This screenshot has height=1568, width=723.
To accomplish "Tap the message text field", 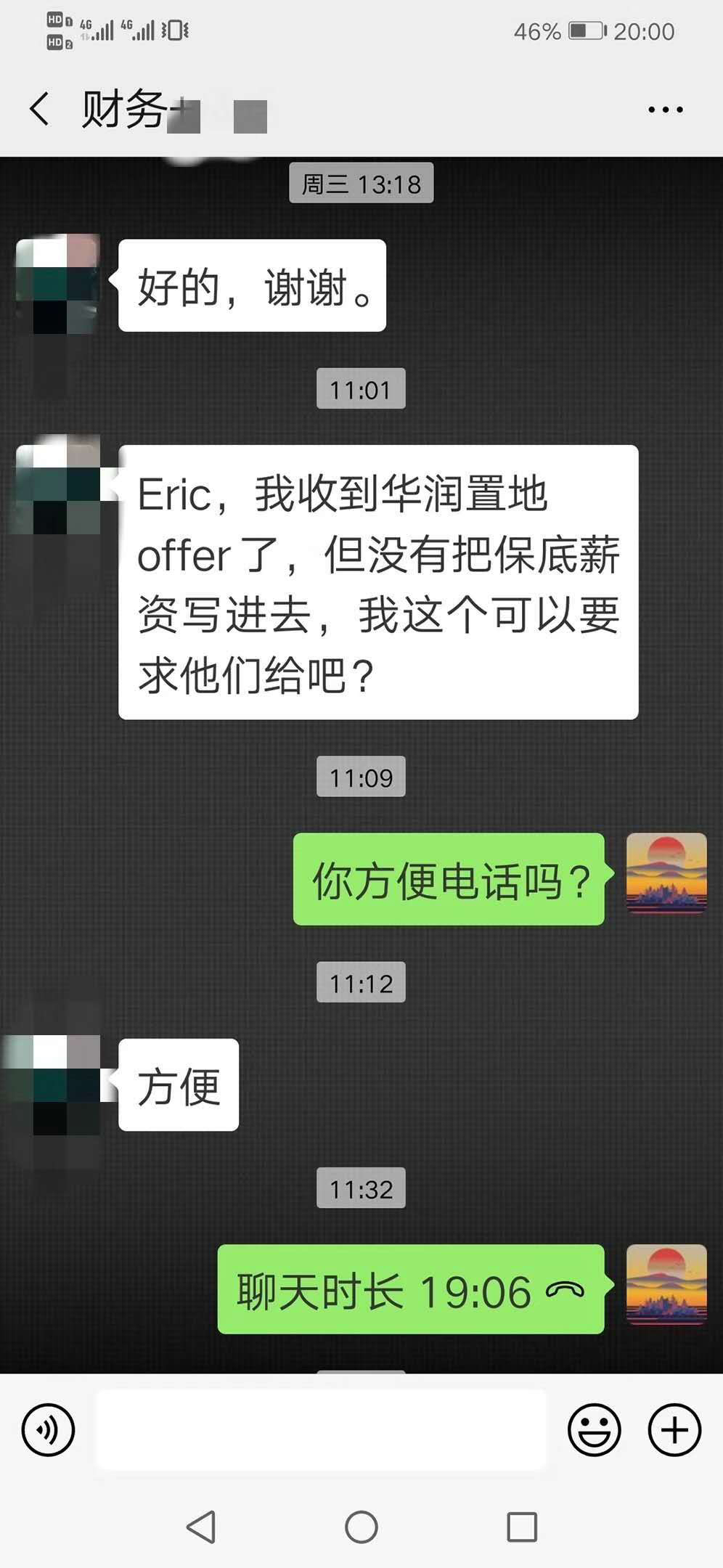I will (x=321, y=1430).
